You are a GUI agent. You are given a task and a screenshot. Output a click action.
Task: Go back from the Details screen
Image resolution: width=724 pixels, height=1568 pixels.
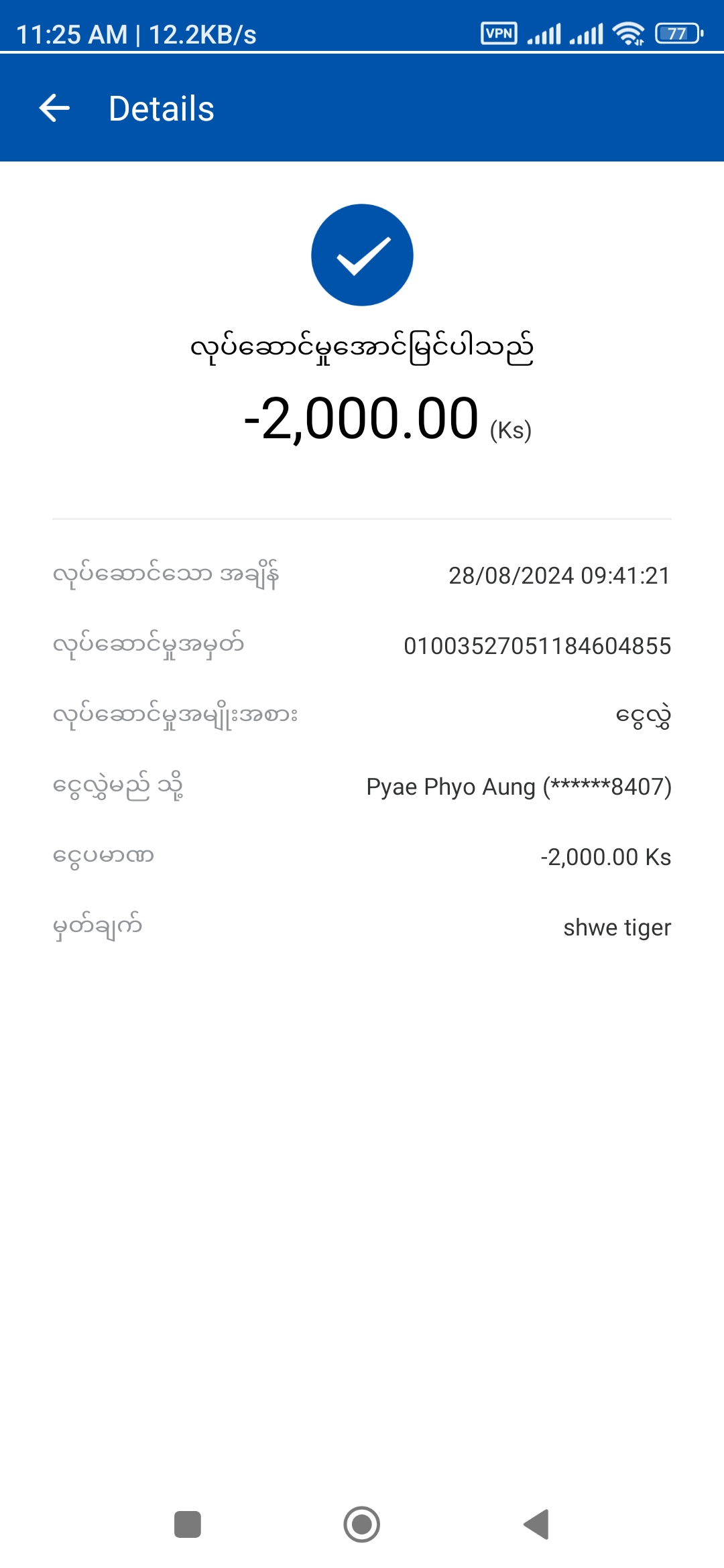click(54, 109)
